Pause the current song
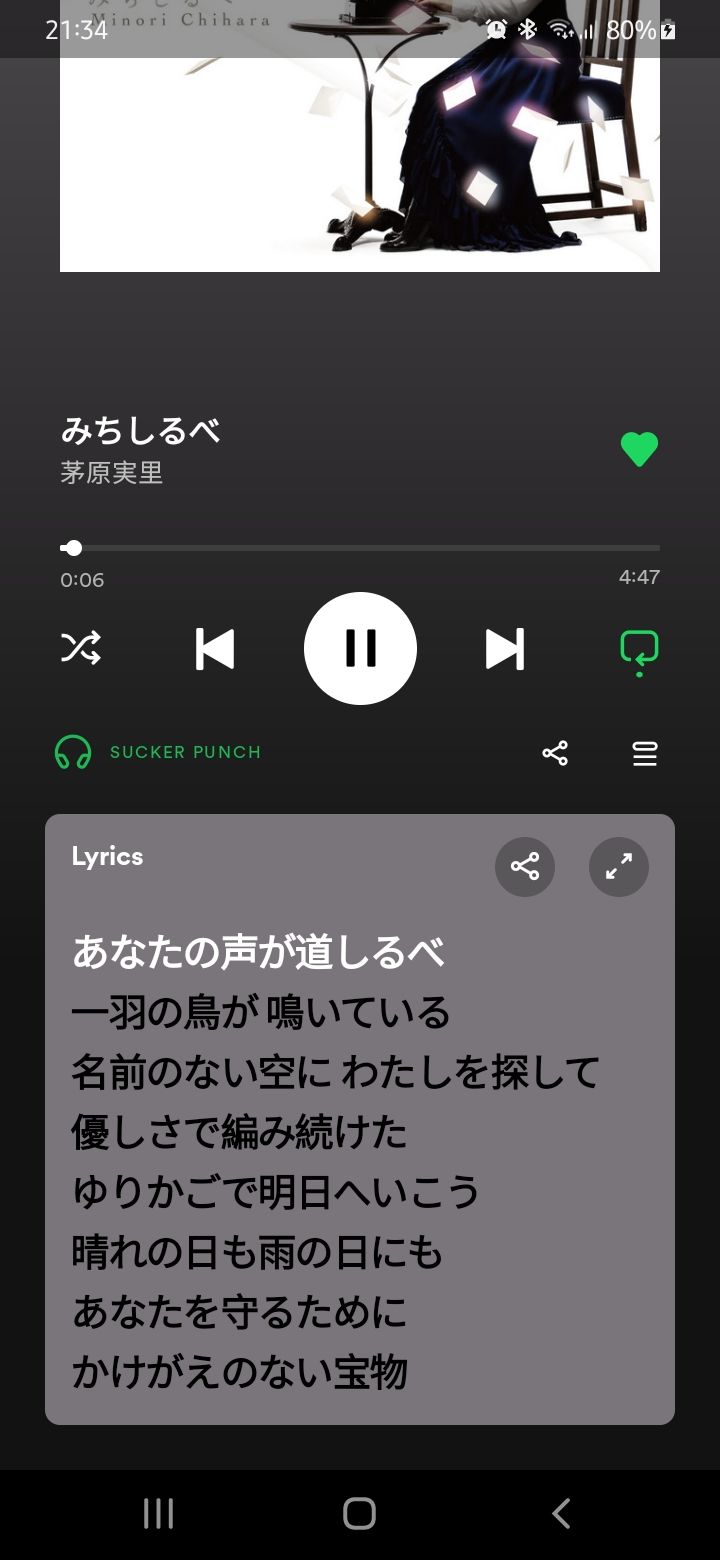This screenshot has width=720, height=1560. 360,649
